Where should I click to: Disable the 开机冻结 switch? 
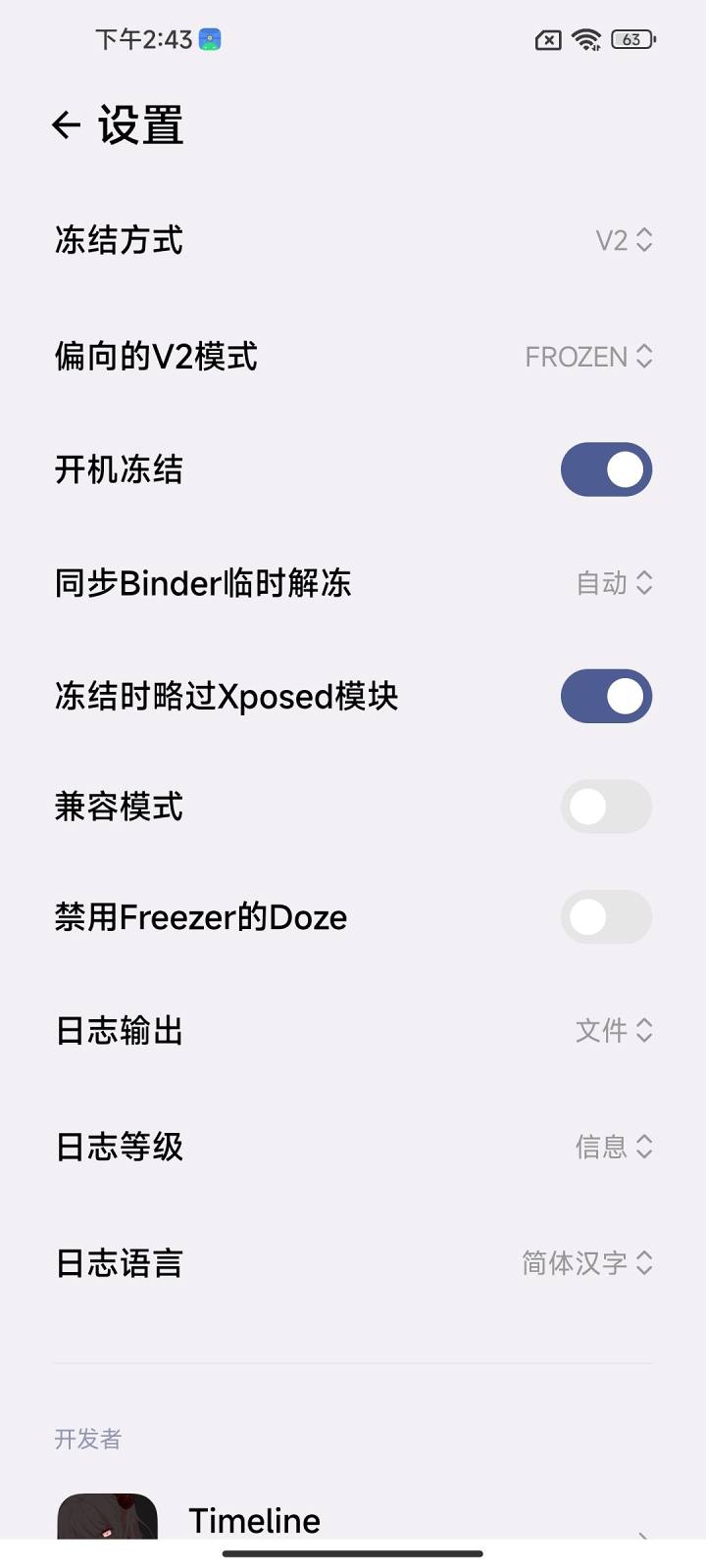(606, 469)
